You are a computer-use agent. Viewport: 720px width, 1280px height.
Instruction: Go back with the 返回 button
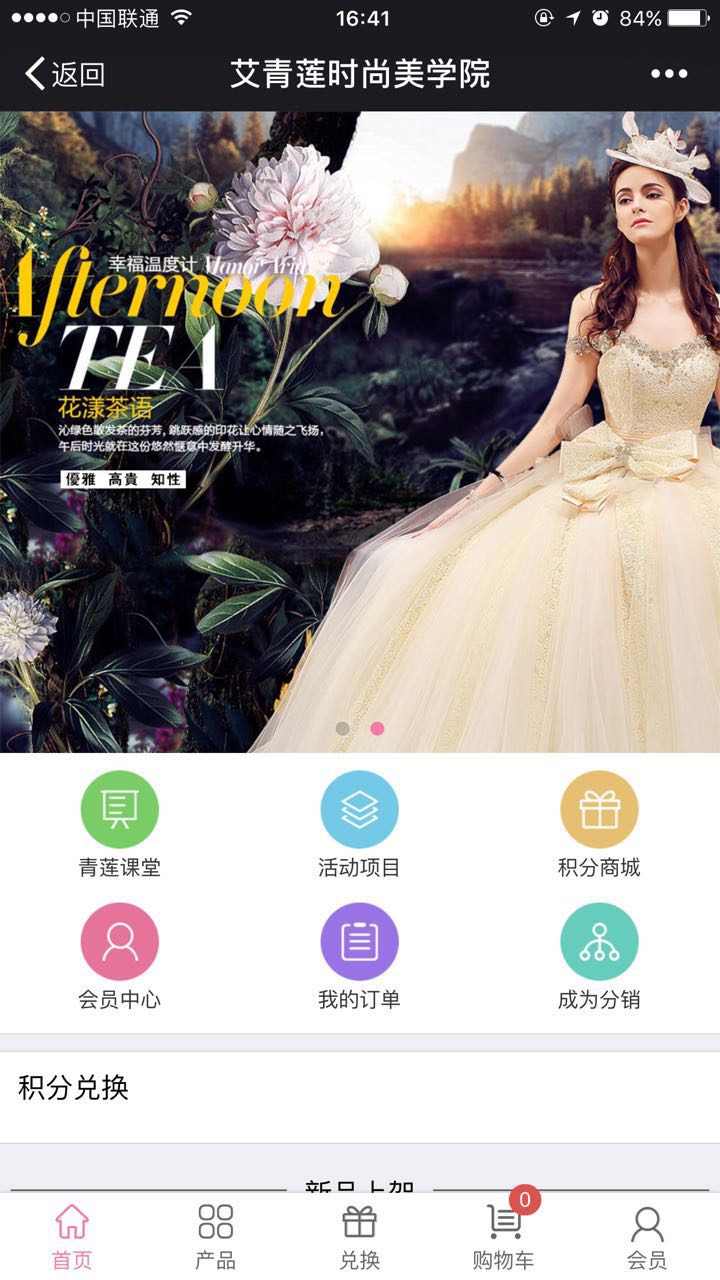[65, 74]
